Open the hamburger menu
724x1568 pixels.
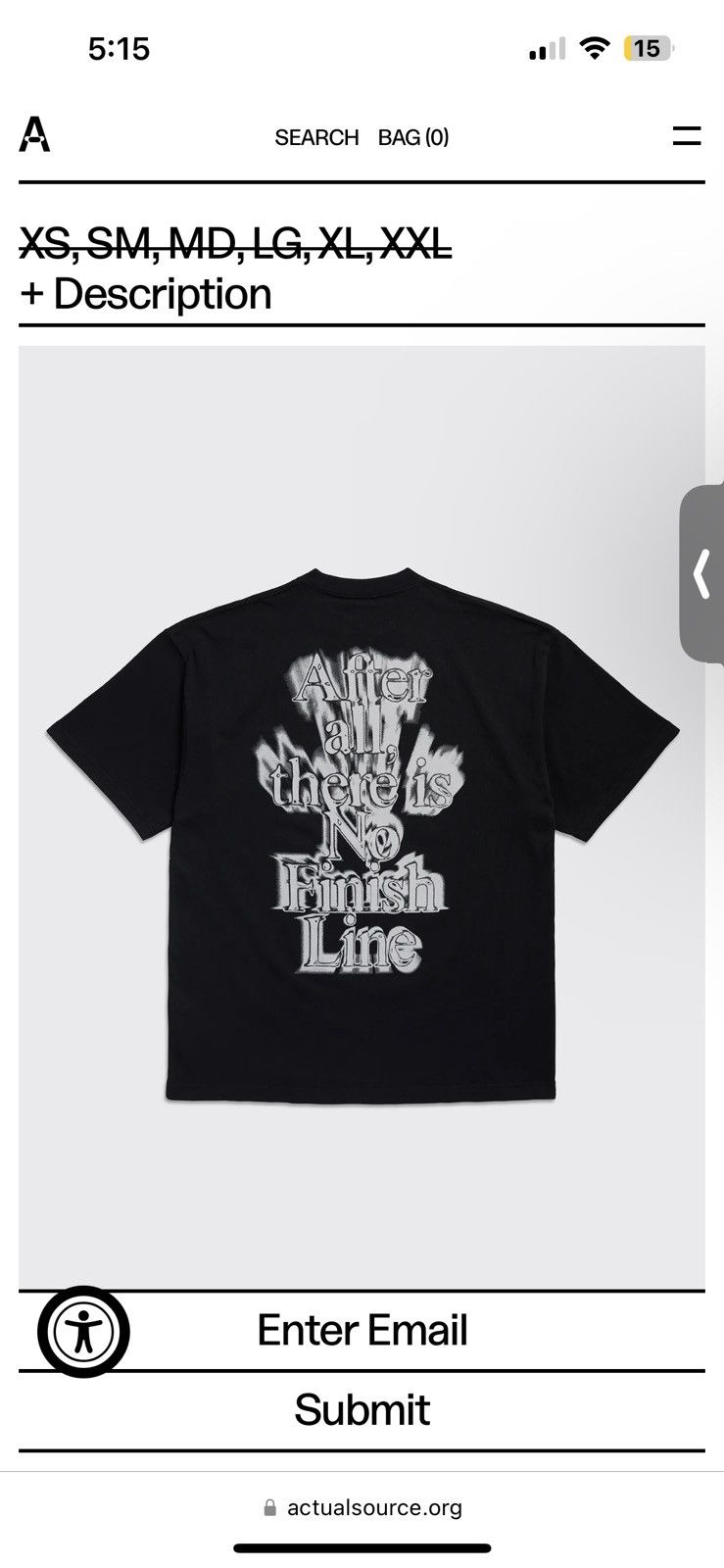686,136
